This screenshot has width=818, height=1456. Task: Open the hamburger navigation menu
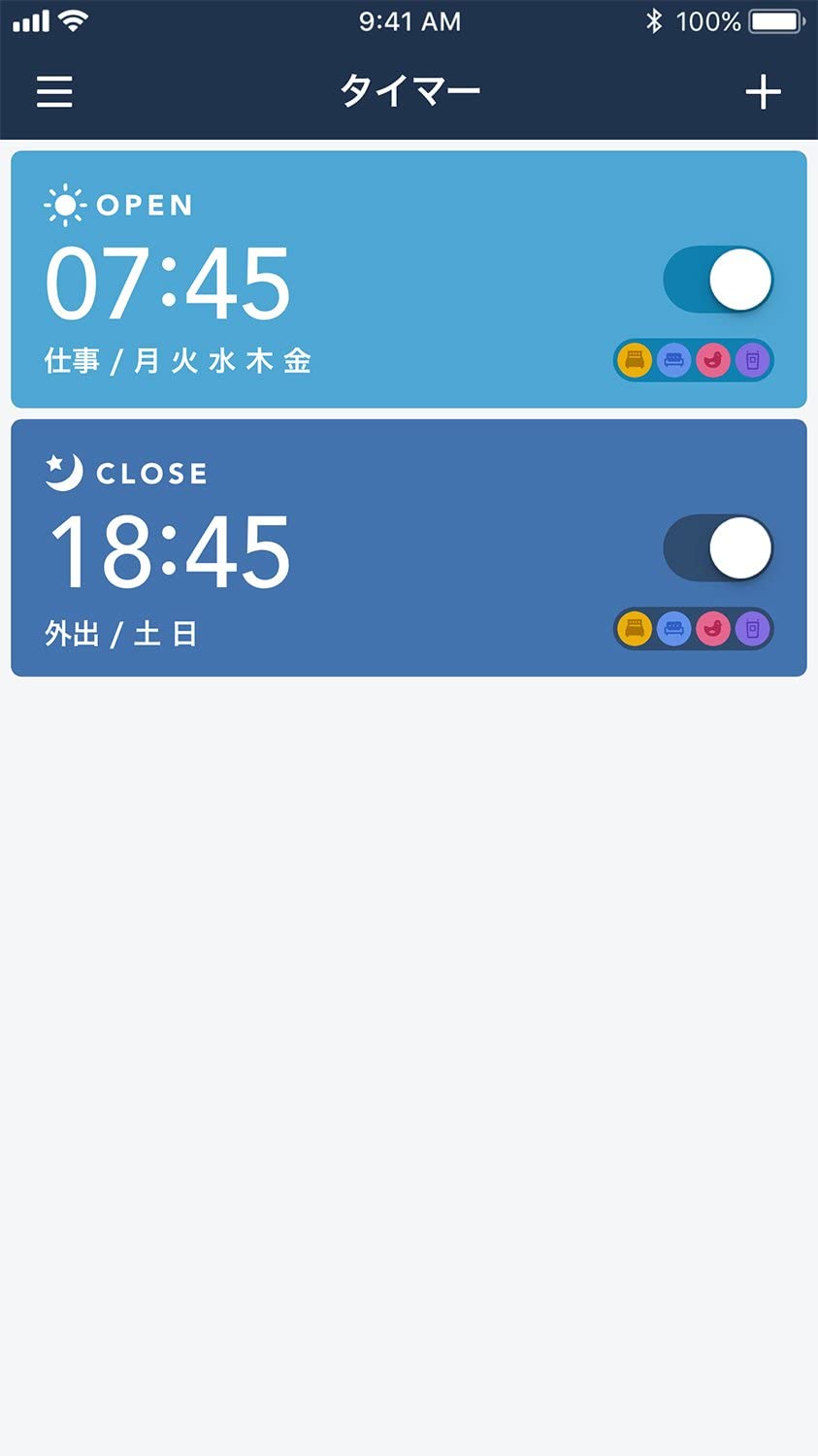tap(54, 91)
